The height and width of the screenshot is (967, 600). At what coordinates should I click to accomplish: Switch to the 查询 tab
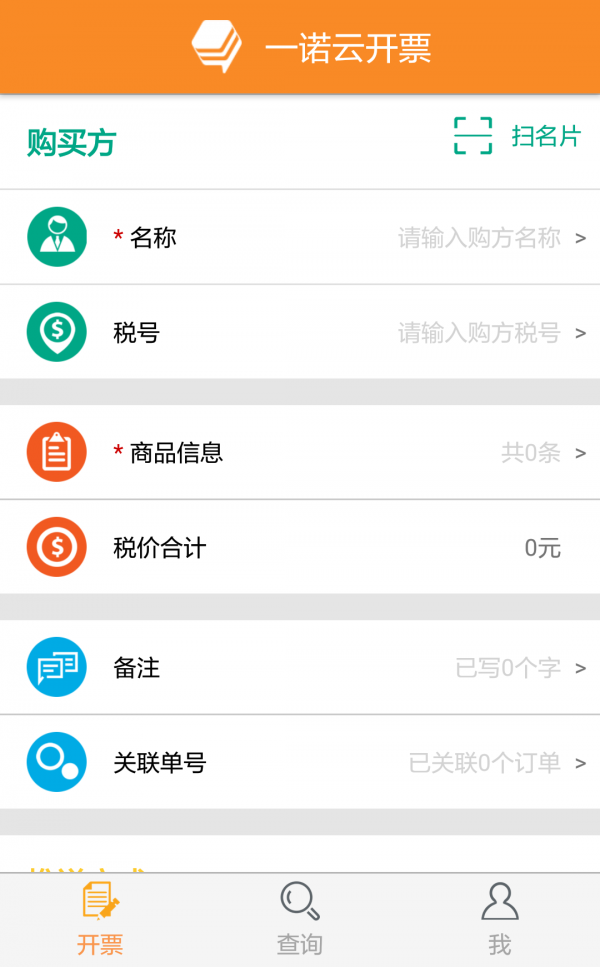click(300, 920)
